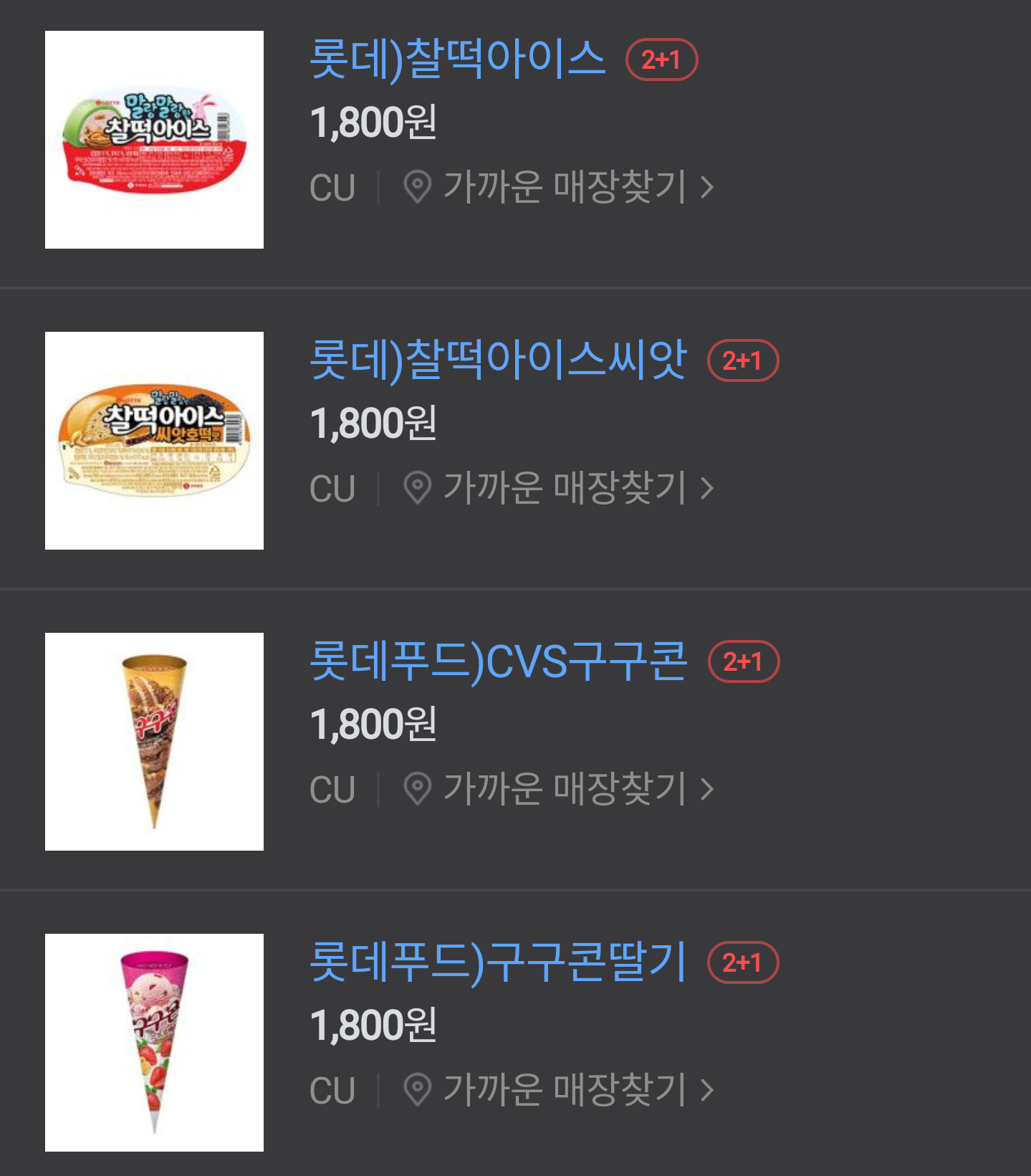Tap the 구구콘딸기 strawberry cone image
Screen dimensions: 1031x1176
click(154, 1043)
